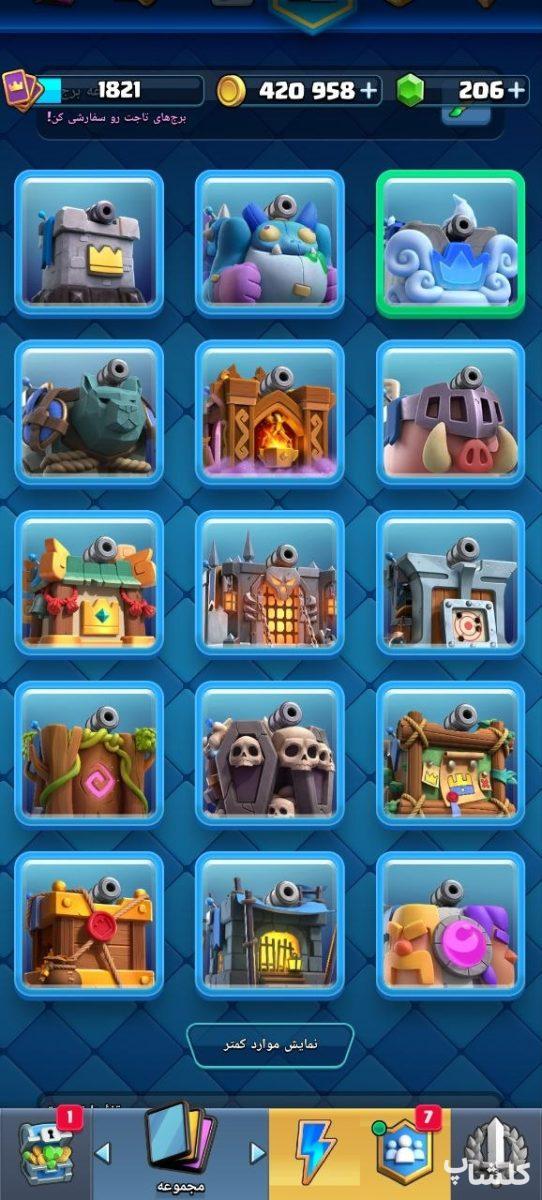Pick the helmeted hog tower skin
Viewport: 542px width, 1200px height.
tap(450, 414)
